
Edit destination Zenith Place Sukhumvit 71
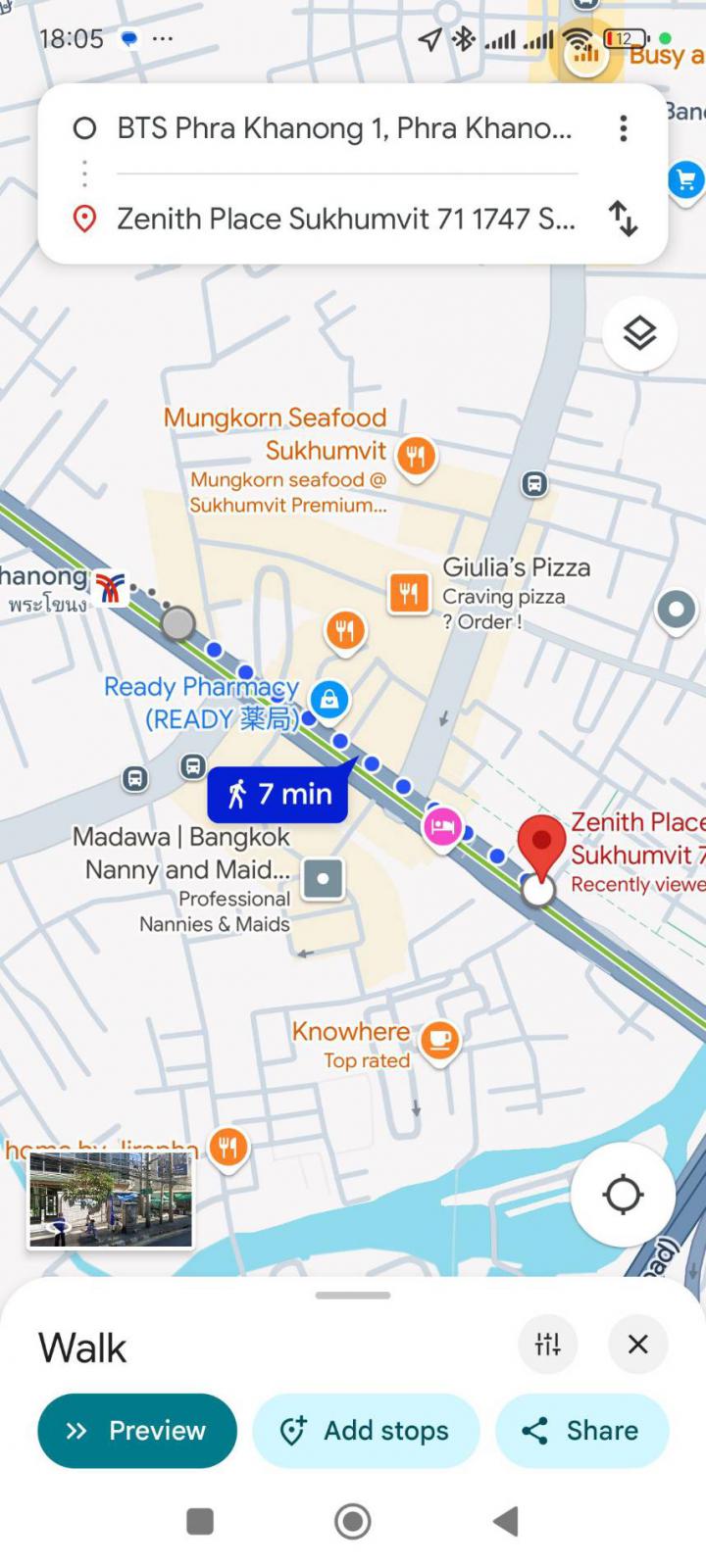click(x=343, y=219)
